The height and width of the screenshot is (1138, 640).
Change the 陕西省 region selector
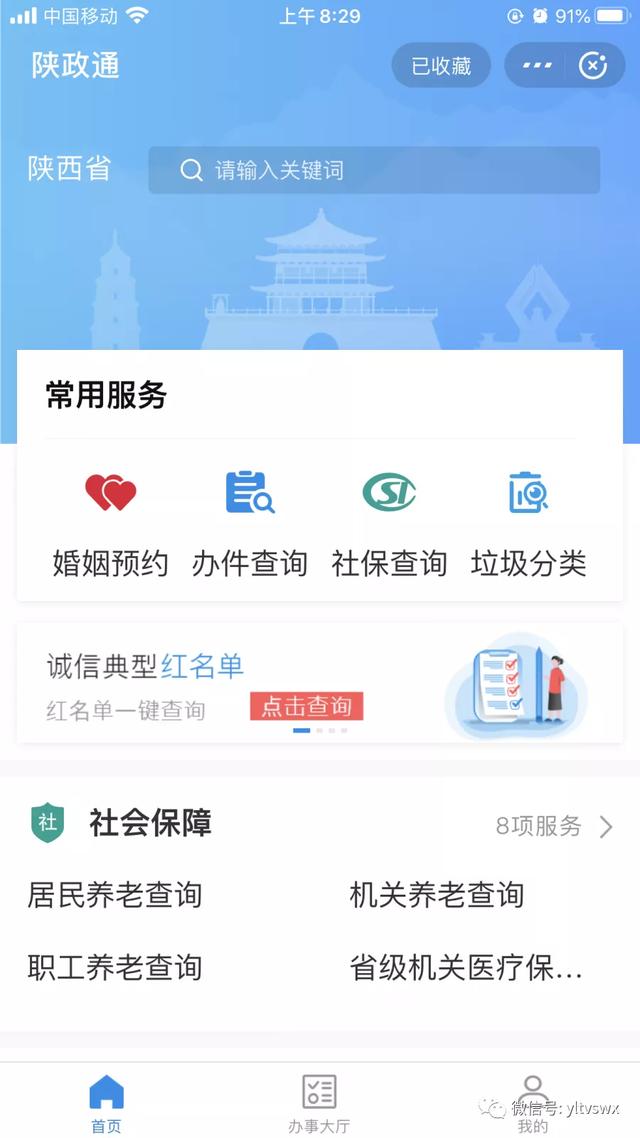tap(69, 169)
